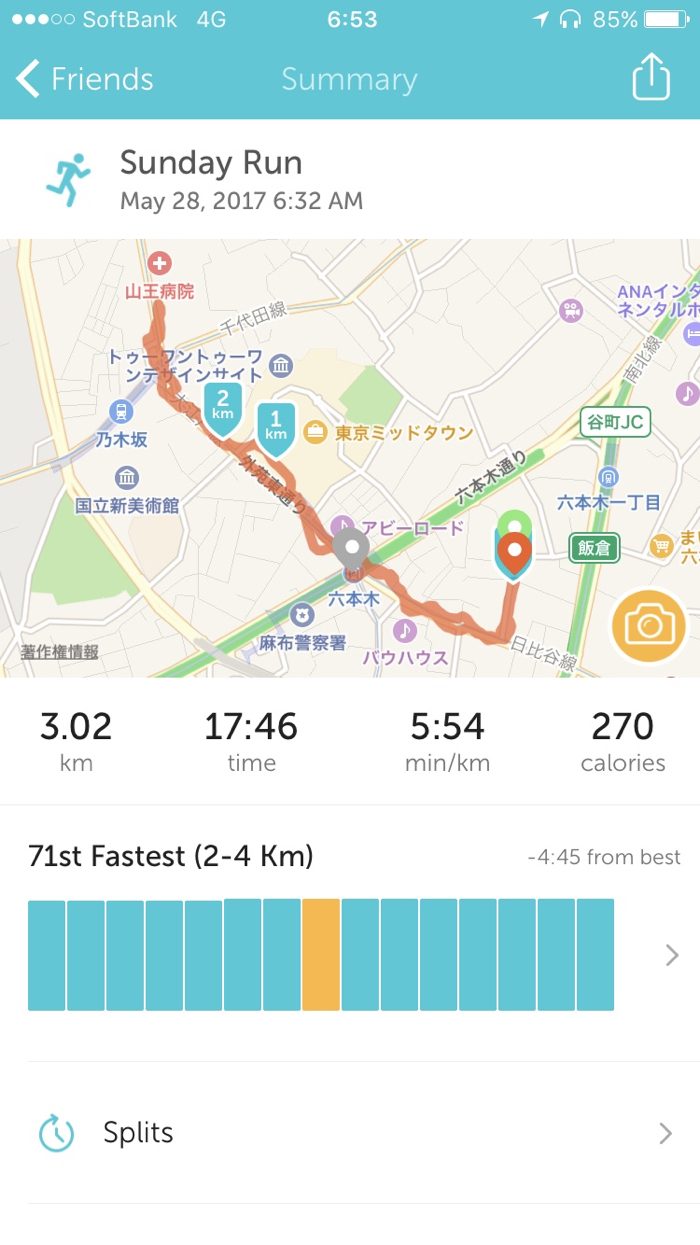Select the highlighted orange bar in chart

[x=321, y=955]
